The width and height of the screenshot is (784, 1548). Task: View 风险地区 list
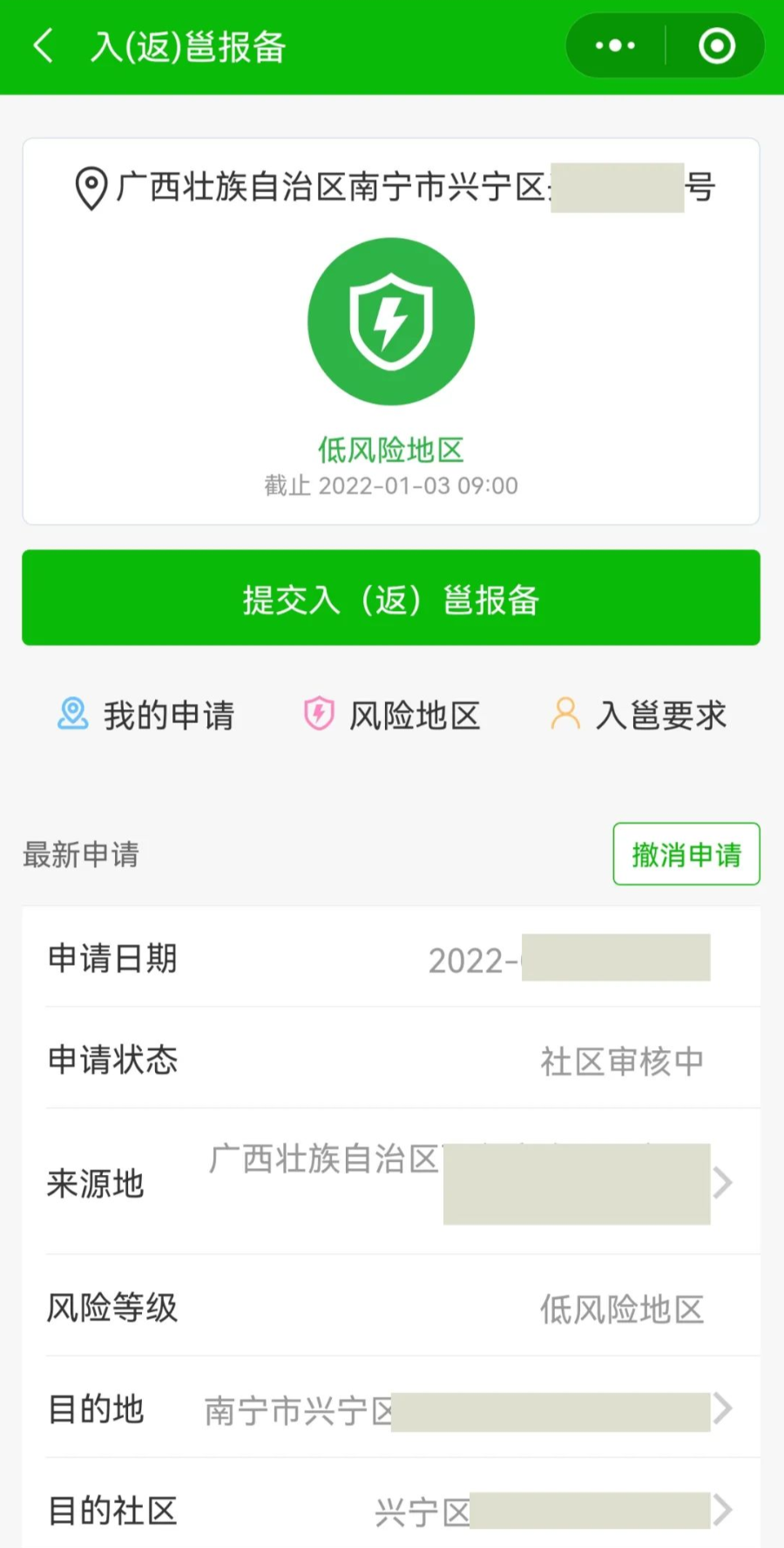[x=392, y=716]
